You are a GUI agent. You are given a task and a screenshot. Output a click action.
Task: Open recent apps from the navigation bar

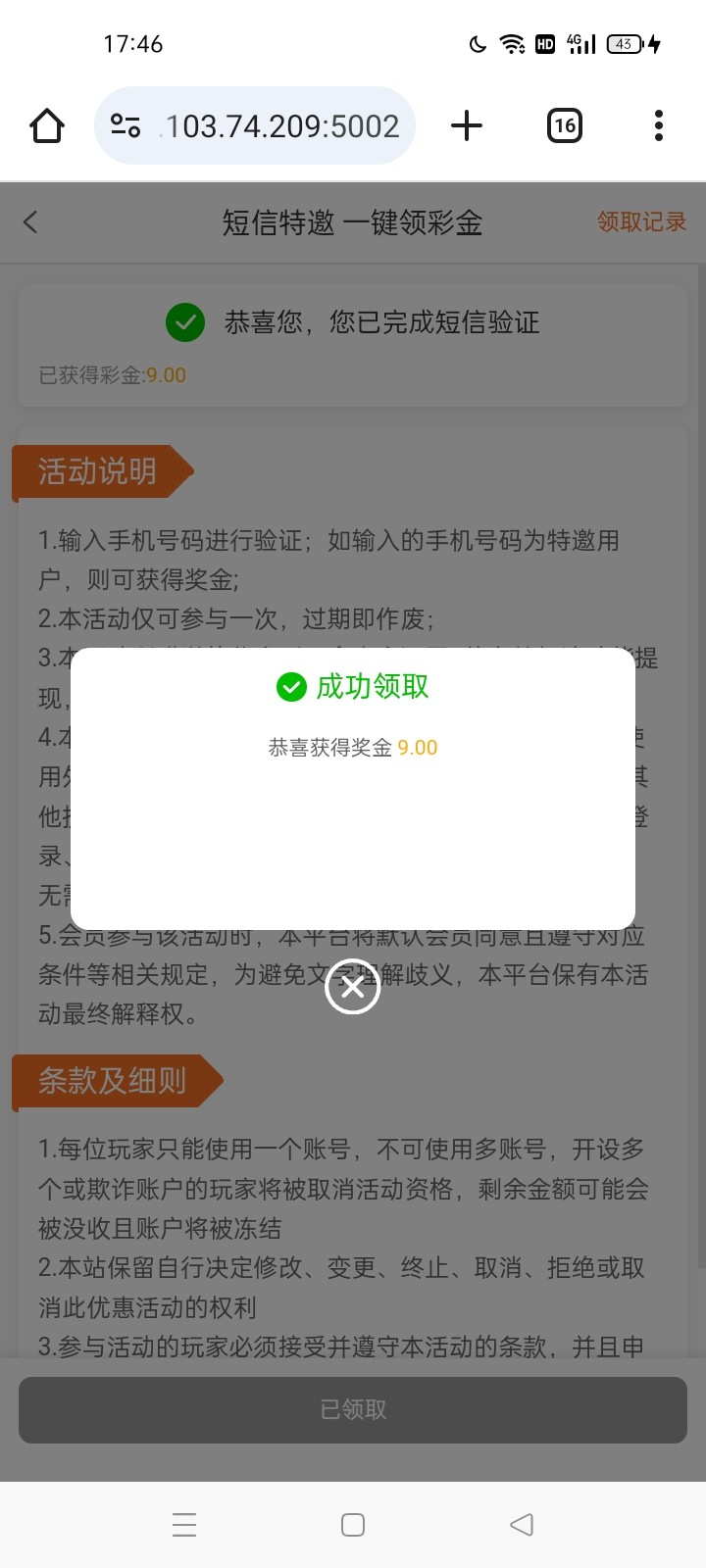coord(184,1524)
